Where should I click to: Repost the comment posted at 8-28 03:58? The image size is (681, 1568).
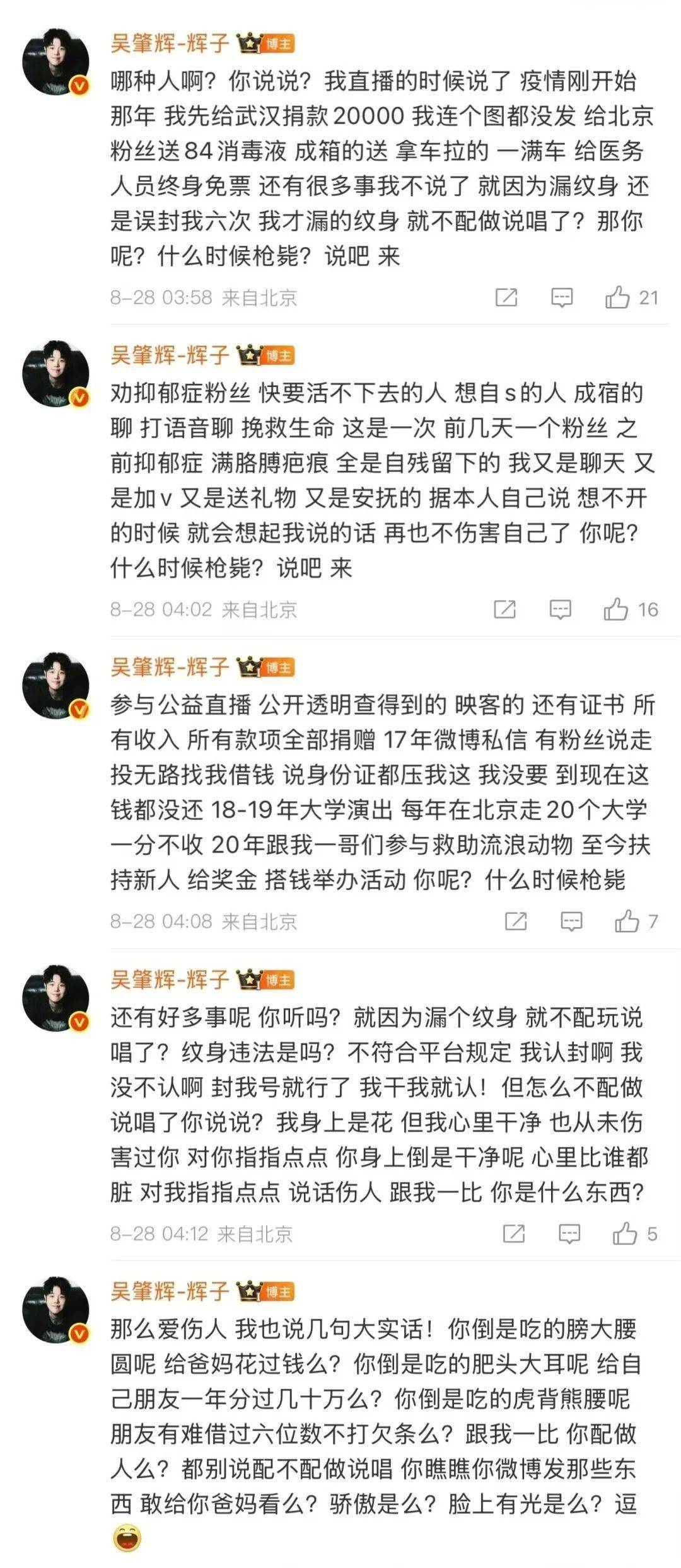[506, 297]
